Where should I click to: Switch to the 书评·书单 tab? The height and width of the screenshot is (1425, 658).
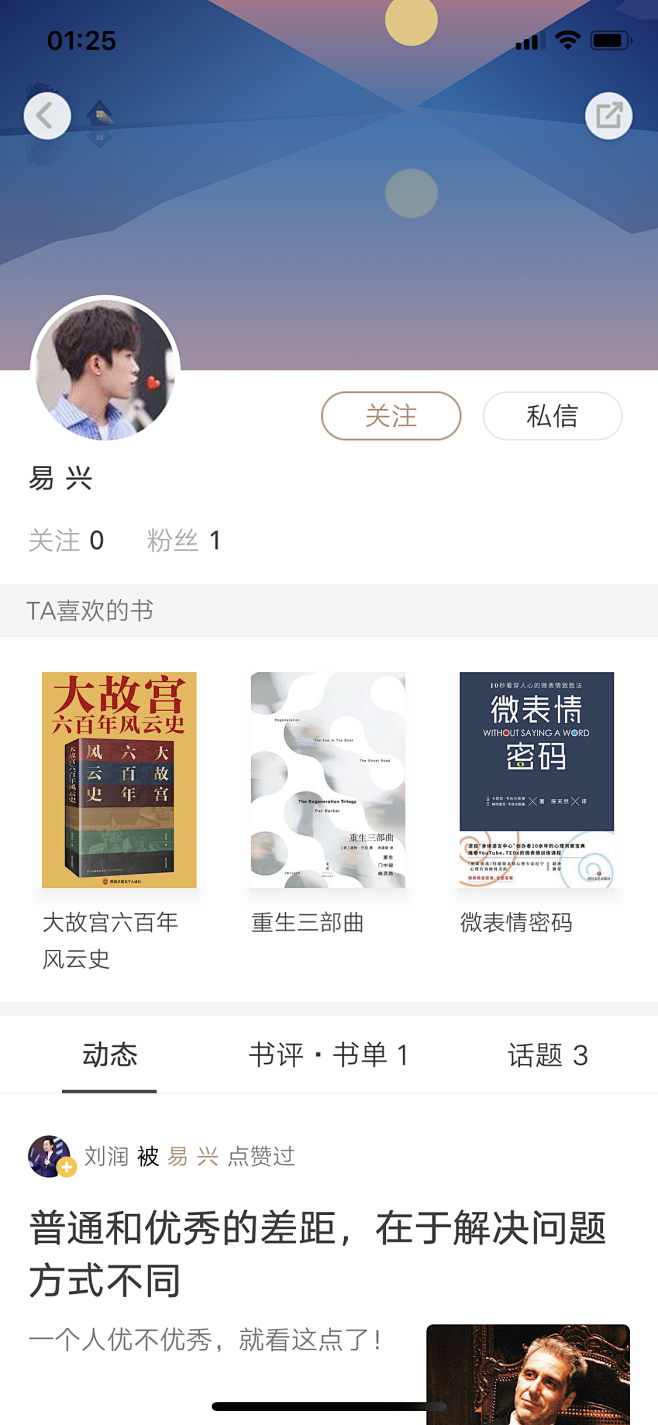[328, 1055]
